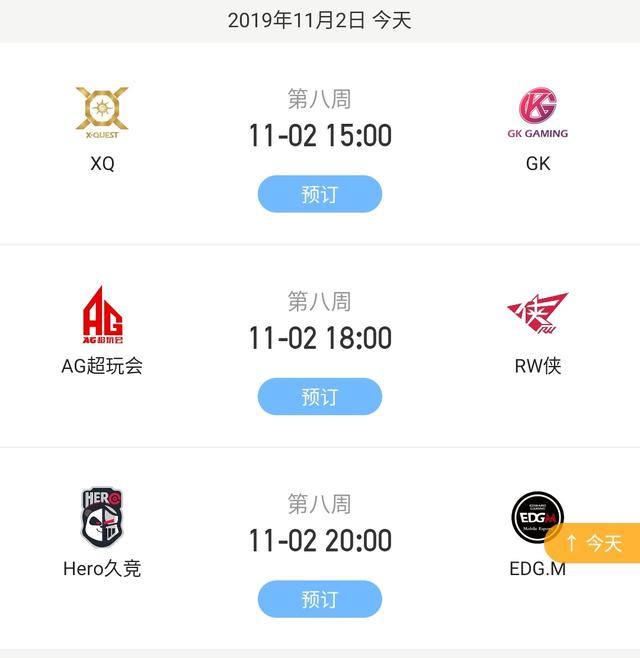This screenshot has width=640, height=658.
Task: Book the Hero久竞 vs EDG.M match
Action: (x=320, y=599)
